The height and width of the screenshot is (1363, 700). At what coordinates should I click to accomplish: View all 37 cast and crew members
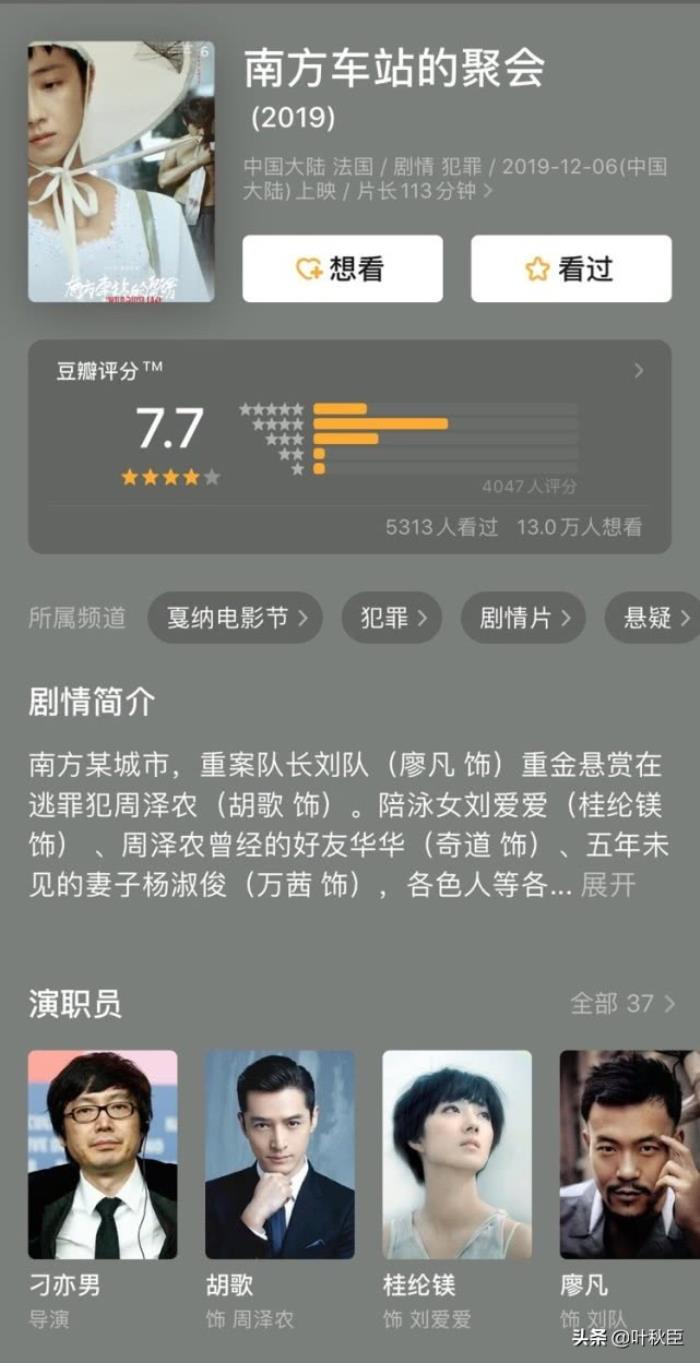pos(622,1003)
